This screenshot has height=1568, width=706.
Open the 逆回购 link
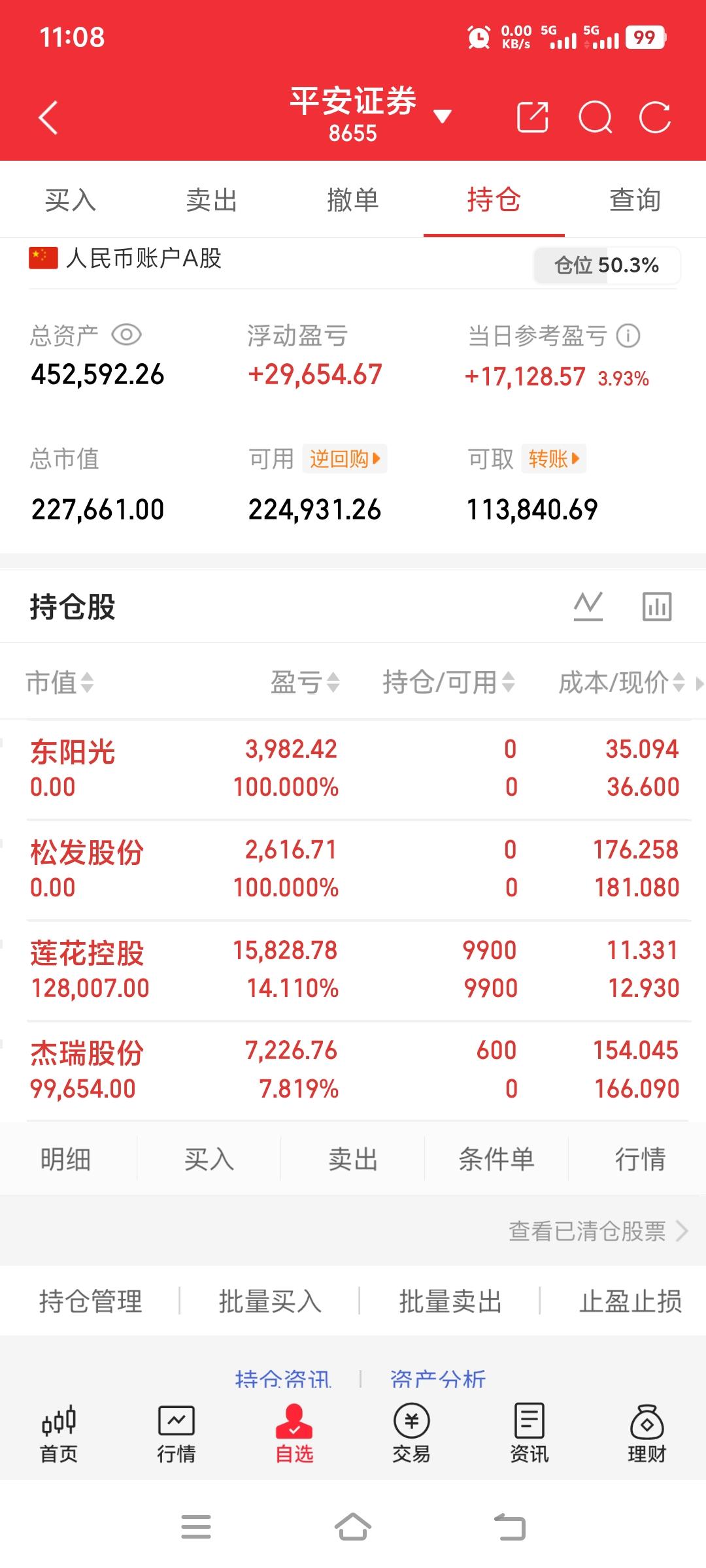[x=345, y=459]
